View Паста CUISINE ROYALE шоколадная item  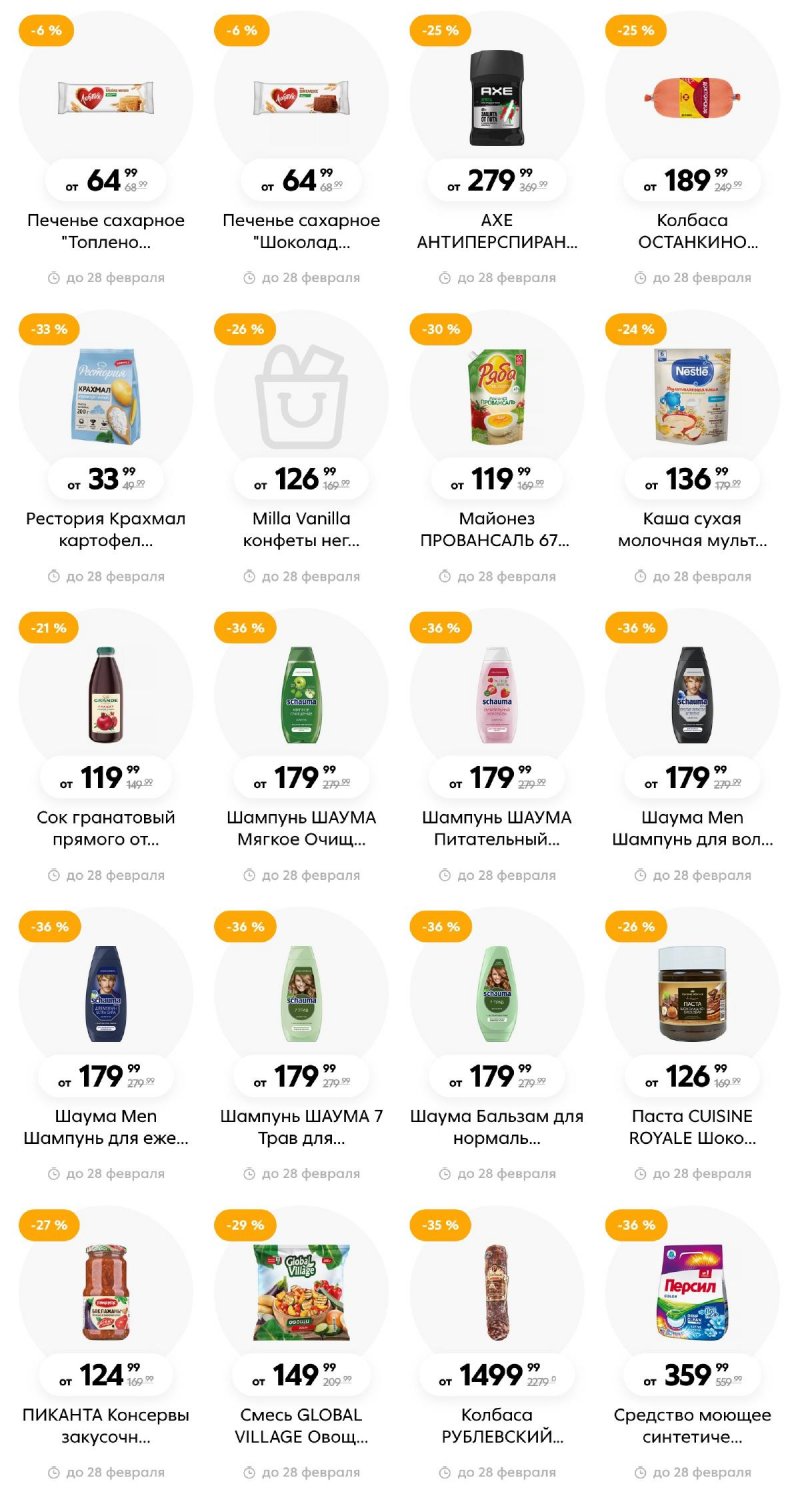click(x=692, y=993)
